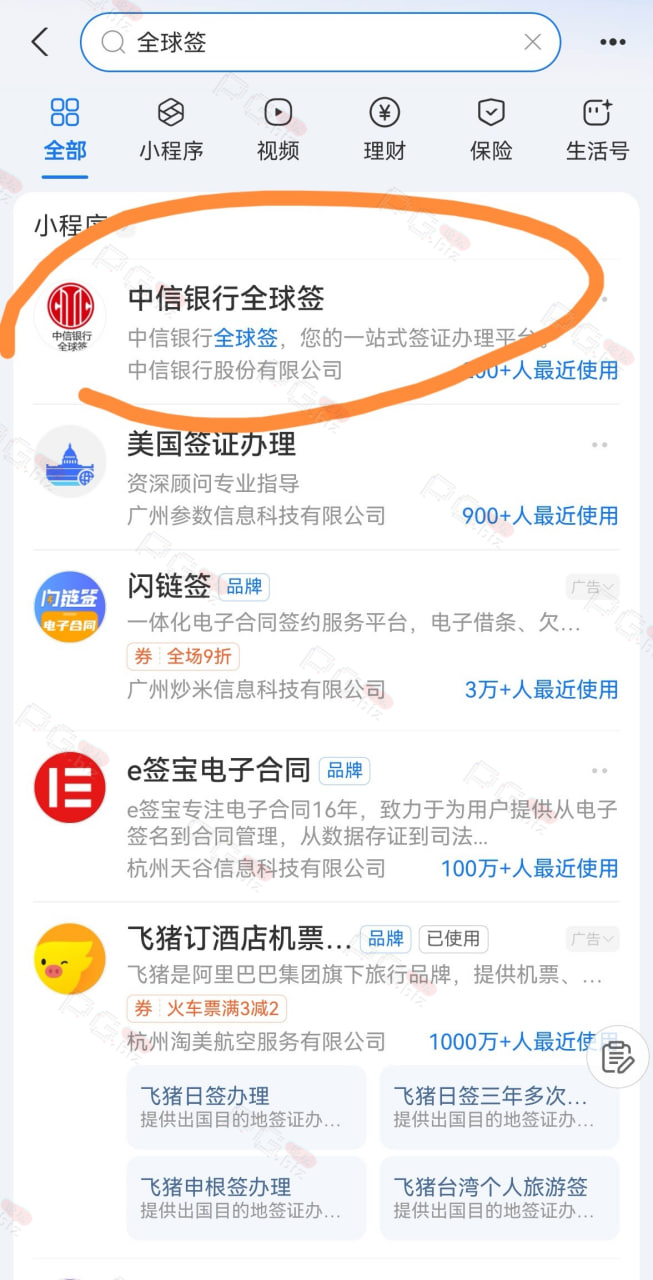Open the e签宝电子合同 result

tap(326, 815)
